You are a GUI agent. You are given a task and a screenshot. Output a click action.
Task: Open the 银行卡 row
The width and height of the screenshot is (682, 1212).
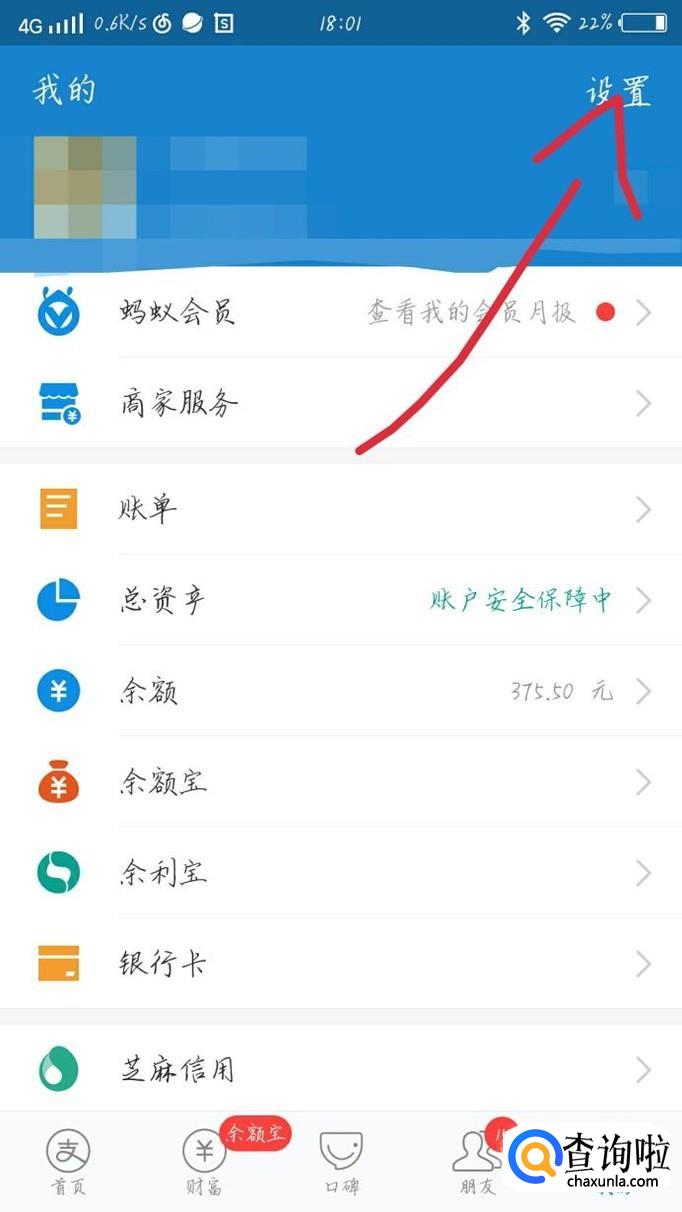(x=341, y=964)
